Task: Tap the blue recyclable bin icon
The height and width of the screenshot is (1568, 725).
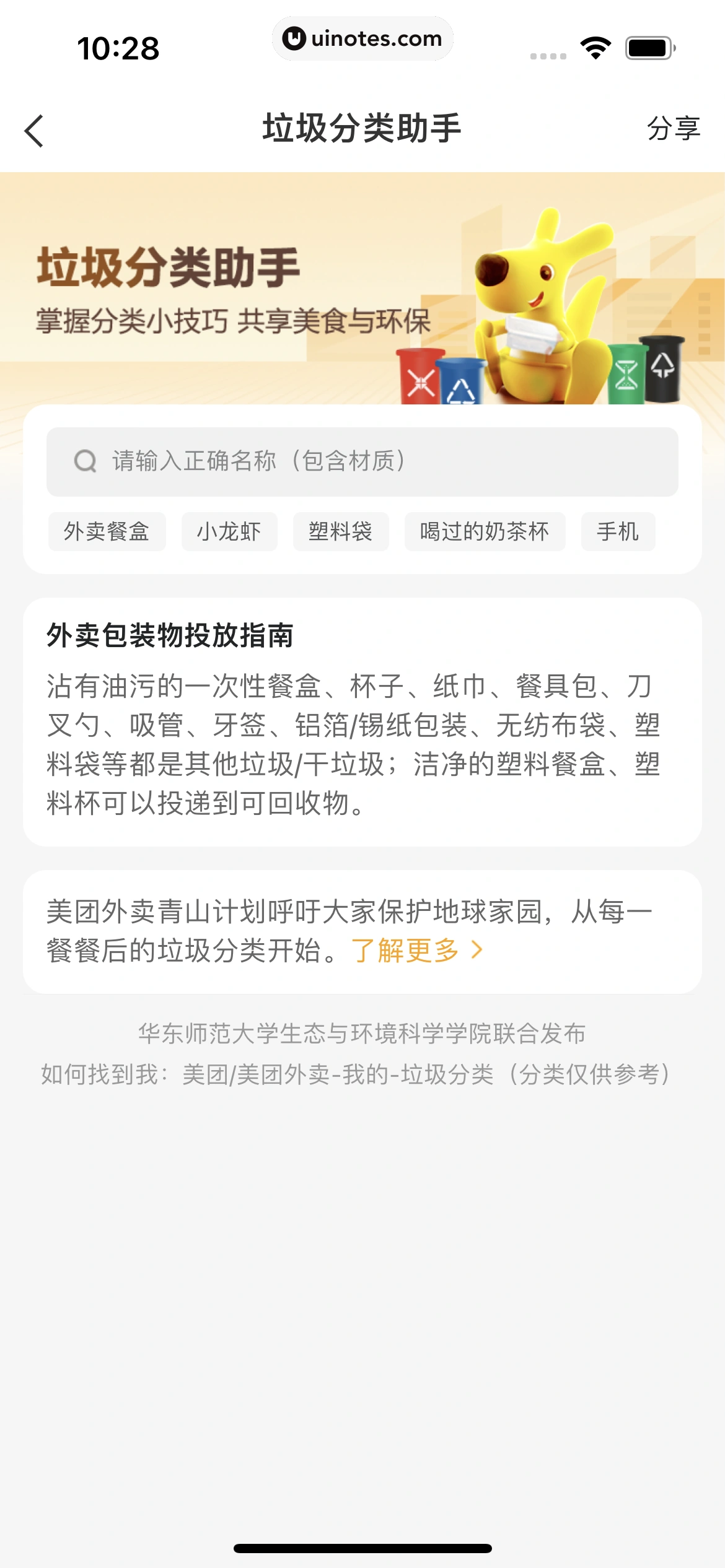Action: tap(462, 383)
